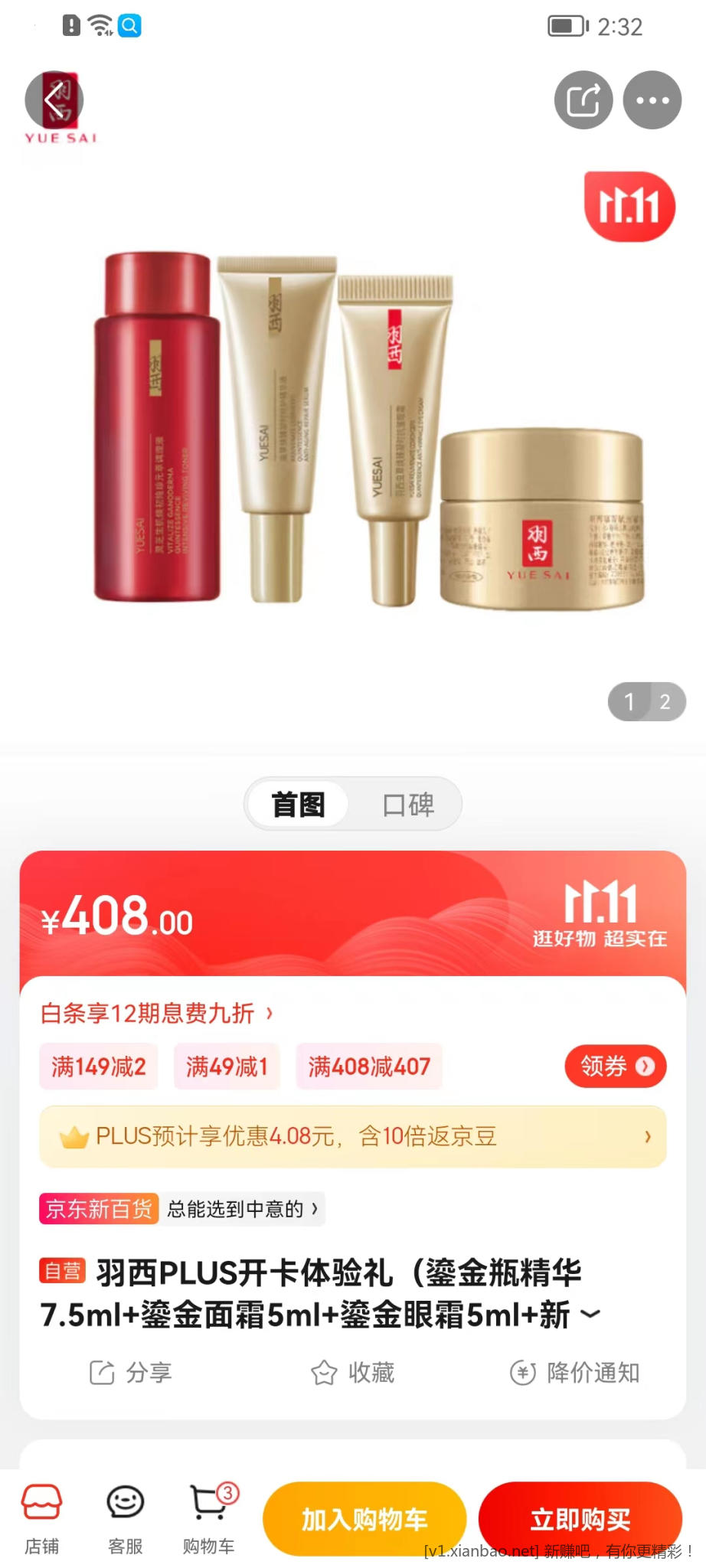Open the PLUS预计享优惠 banner
Screen dimensions: 706x1568
[x=352, y=1137]
